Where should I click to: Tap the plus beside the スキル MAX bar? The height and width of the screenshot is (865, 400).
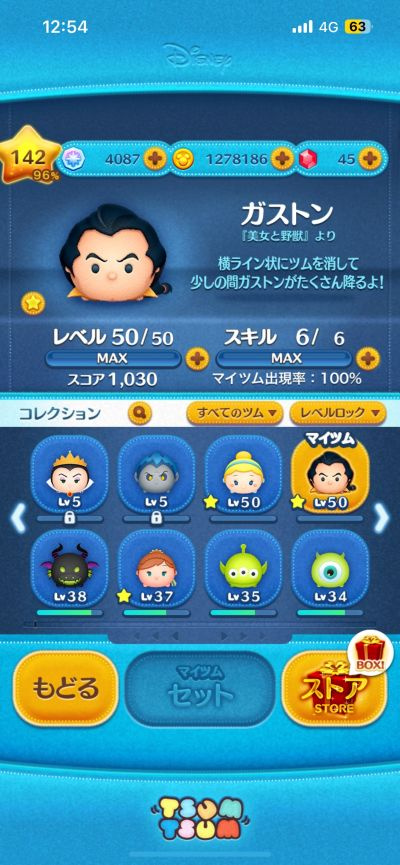coord(368,359)
